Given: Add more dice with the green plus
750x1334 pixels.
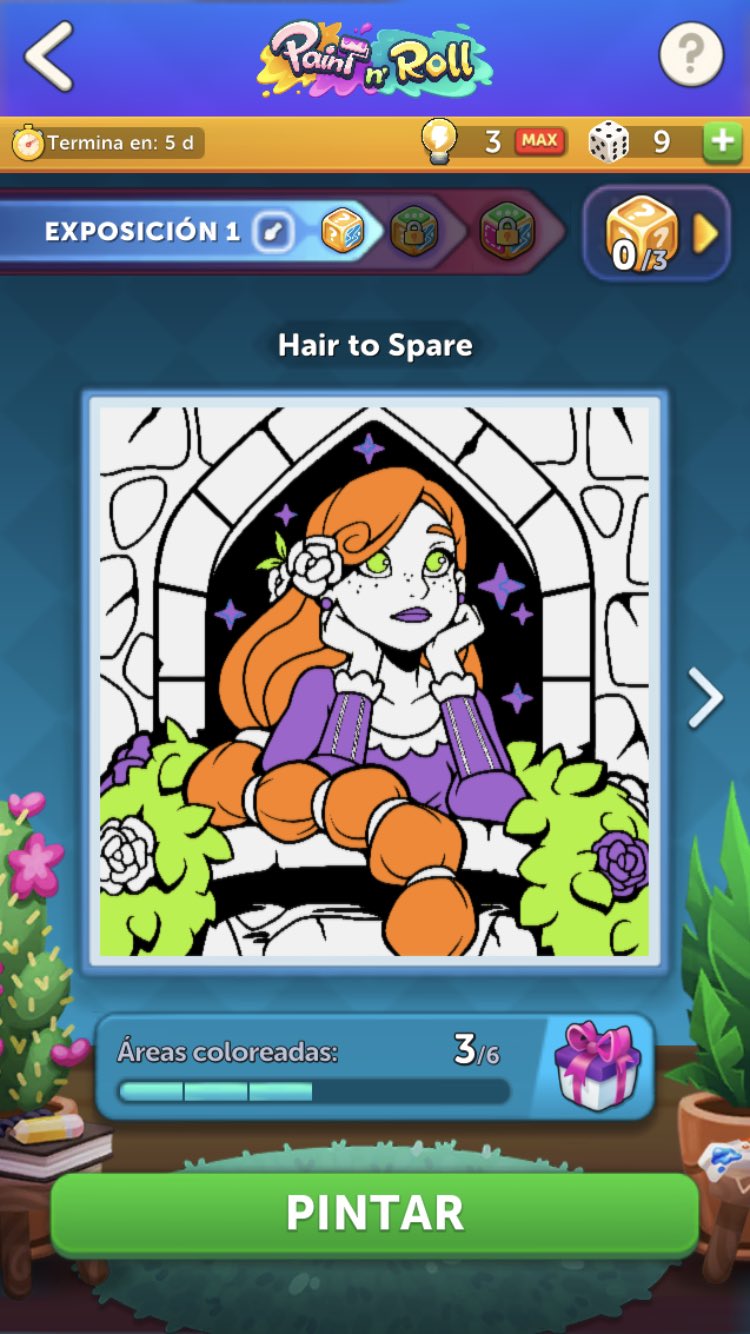Looking at the screenshot, I should coord(720,142).
